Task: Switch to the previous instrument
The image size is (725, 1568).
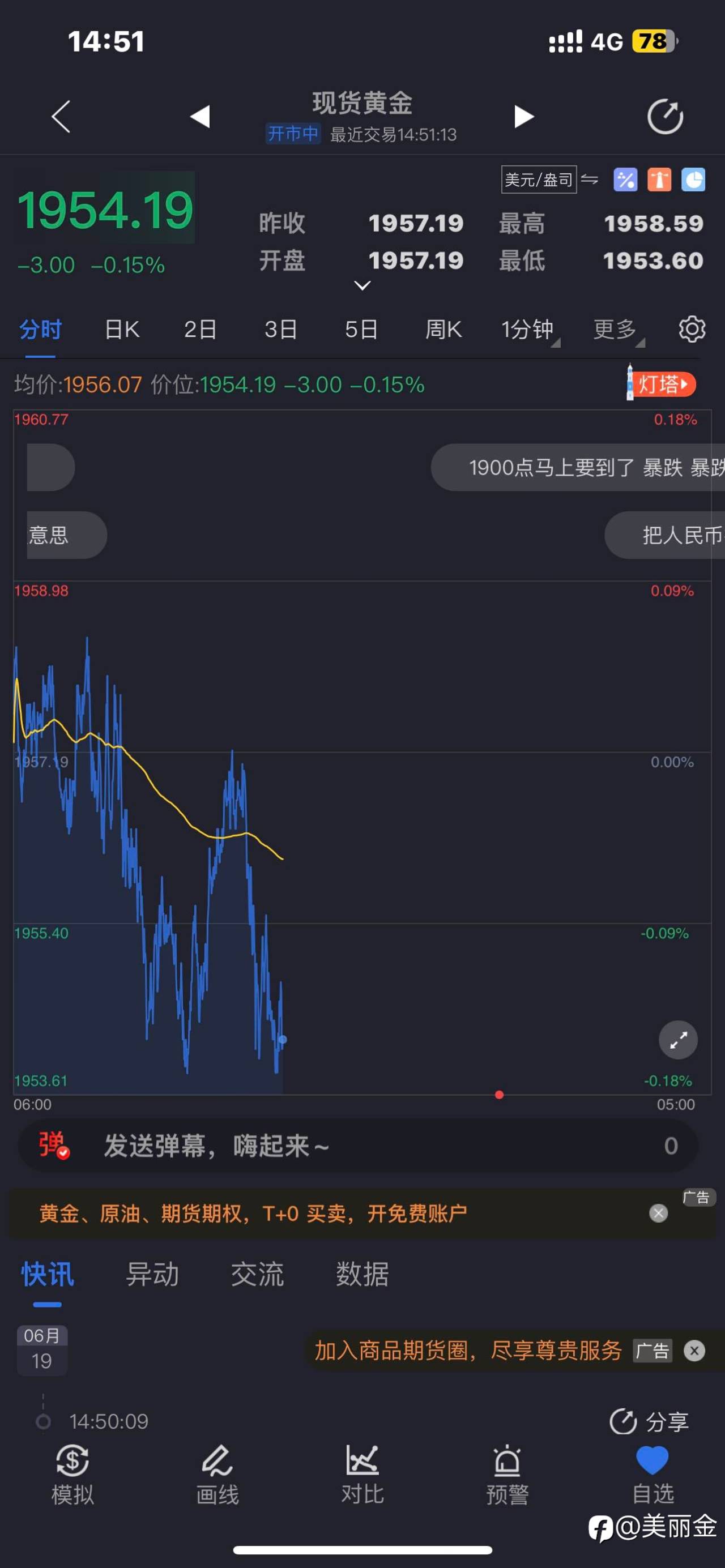Action: (x=201, y=116)
